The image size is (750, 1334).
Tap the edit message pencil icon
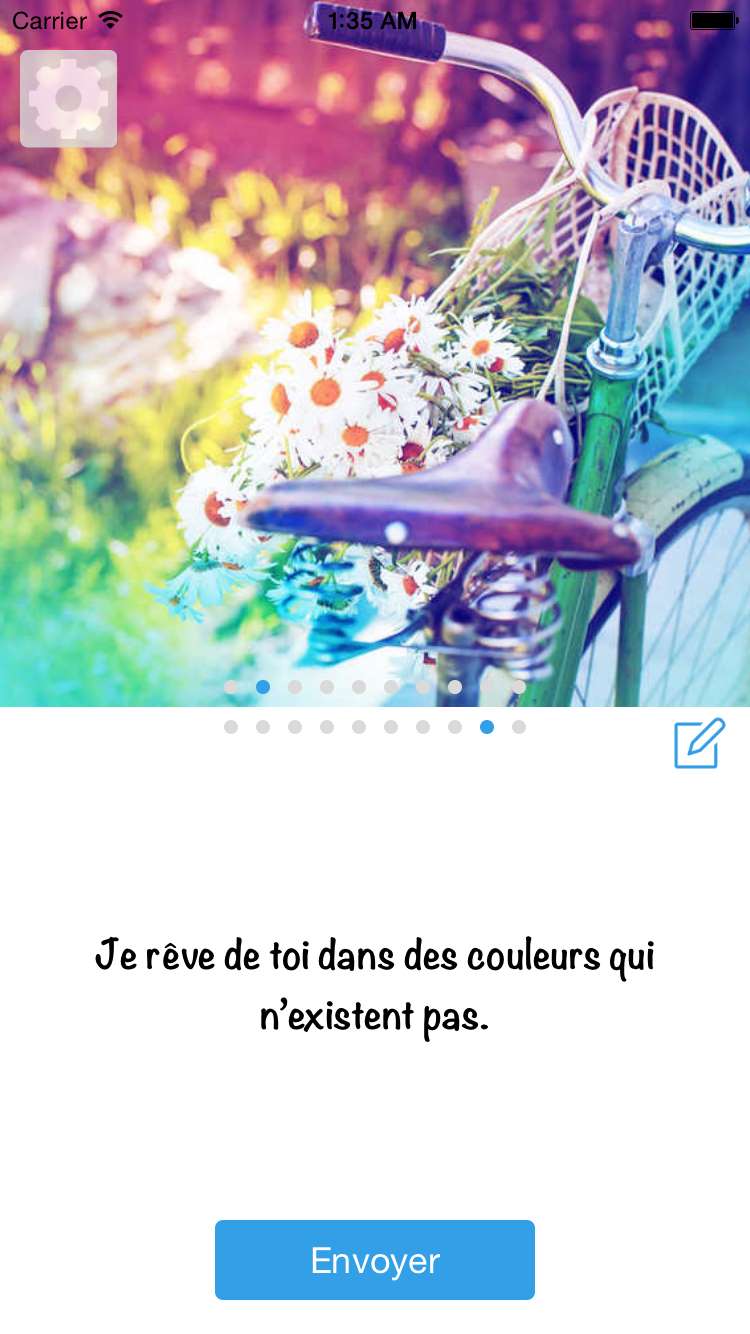click(699, 743)
